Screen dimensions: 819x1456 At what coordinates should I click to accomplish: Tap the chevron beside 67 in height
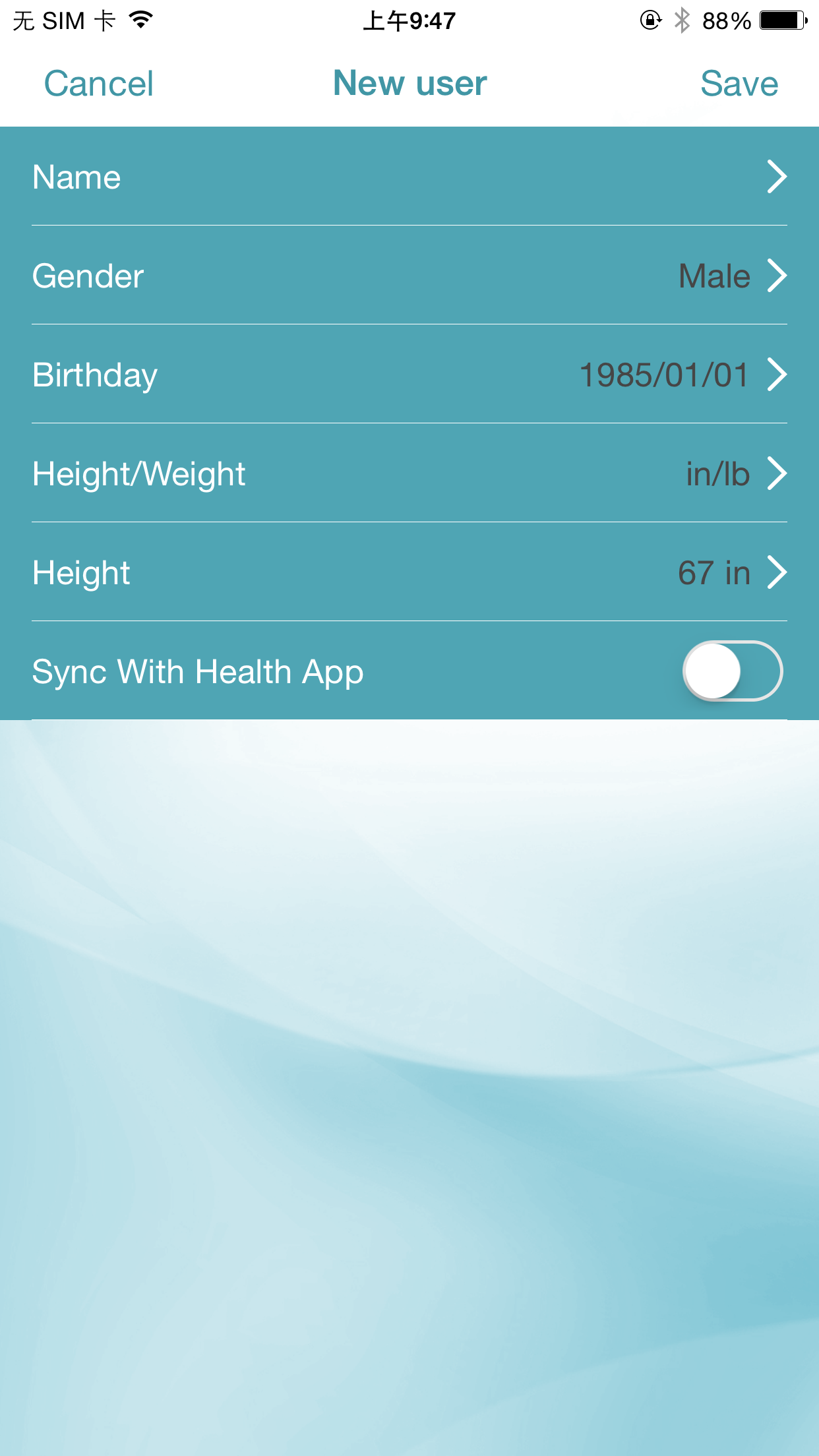tap(777, 572)
